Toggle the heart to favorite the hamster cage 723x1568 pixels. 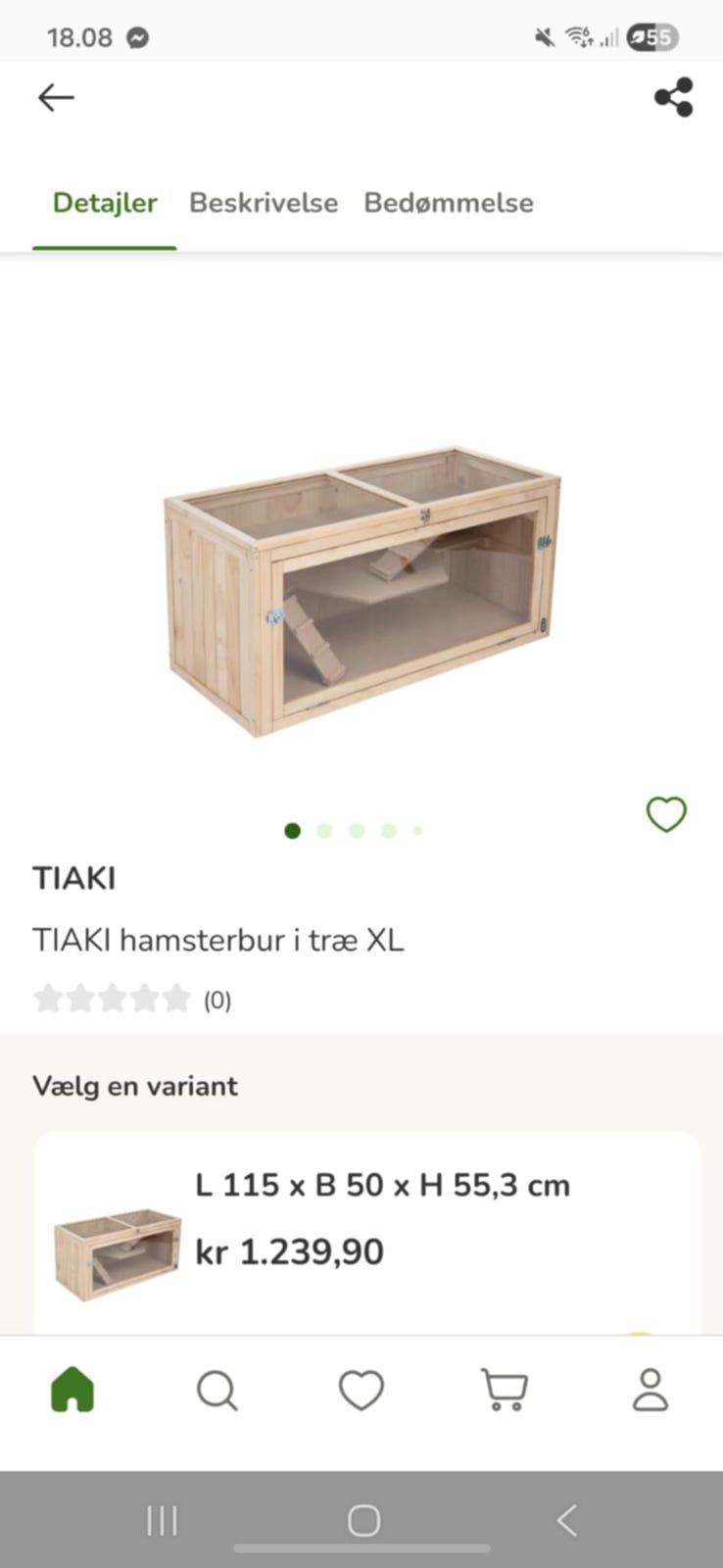[667, 814]
